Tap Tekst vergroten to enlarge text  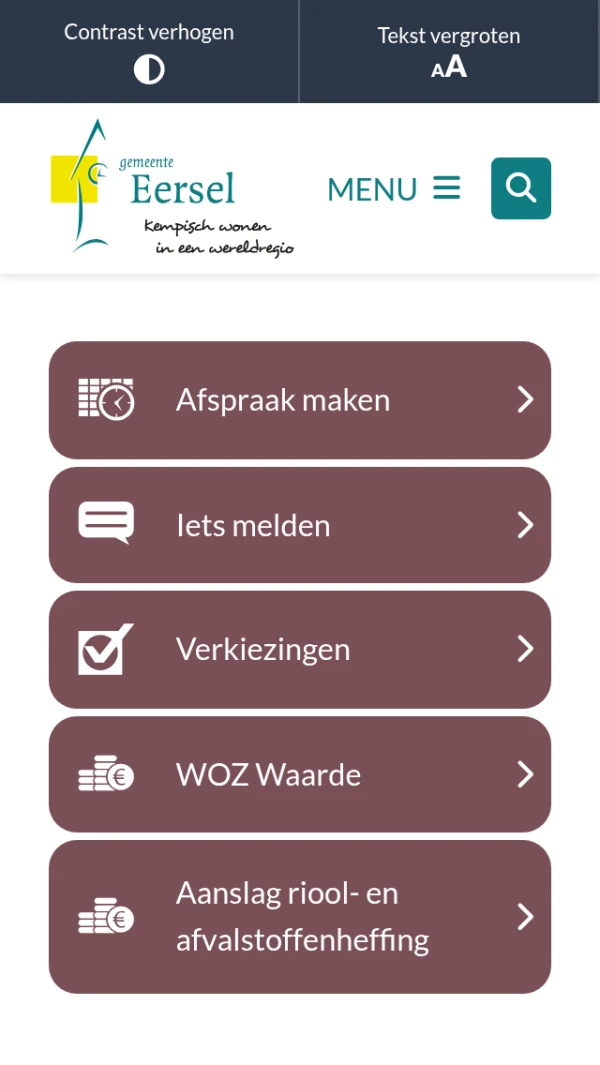coord(449,52)
